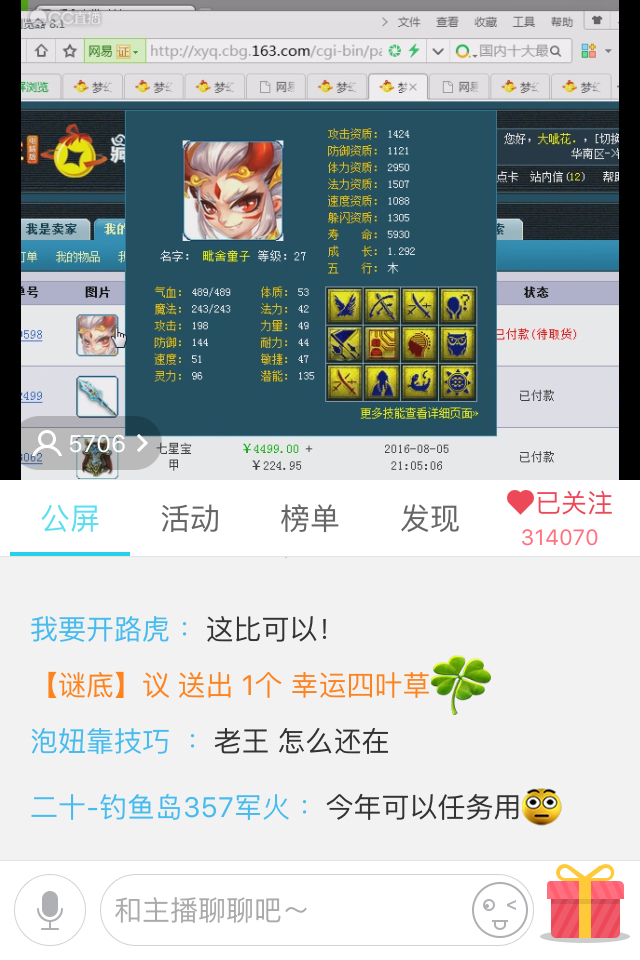Open the gift box to send gifts
This screenshot has width=640, height=960.
(586, 903)
